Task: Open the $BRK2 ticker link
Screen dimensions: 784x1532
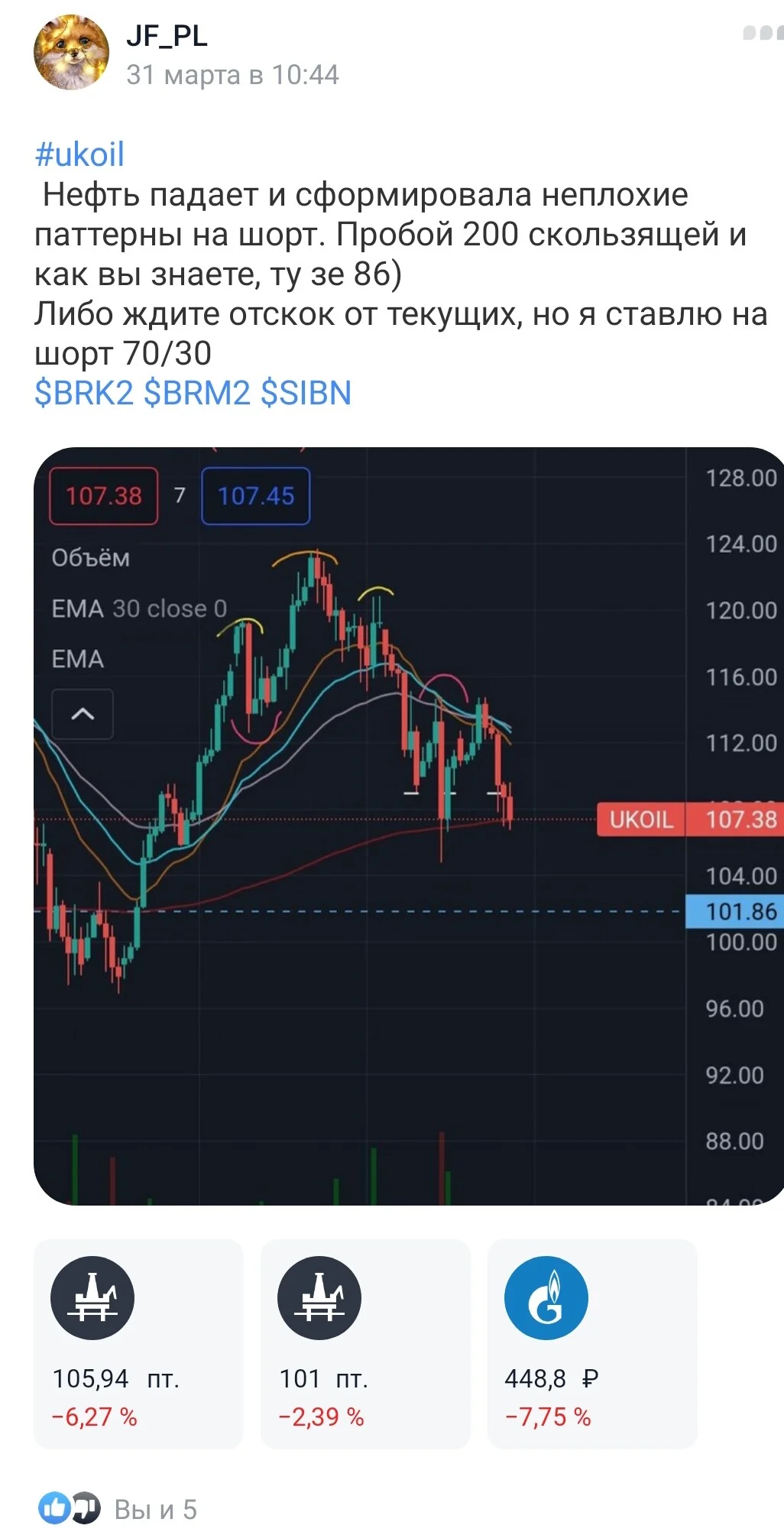Action: coord(84,393)
